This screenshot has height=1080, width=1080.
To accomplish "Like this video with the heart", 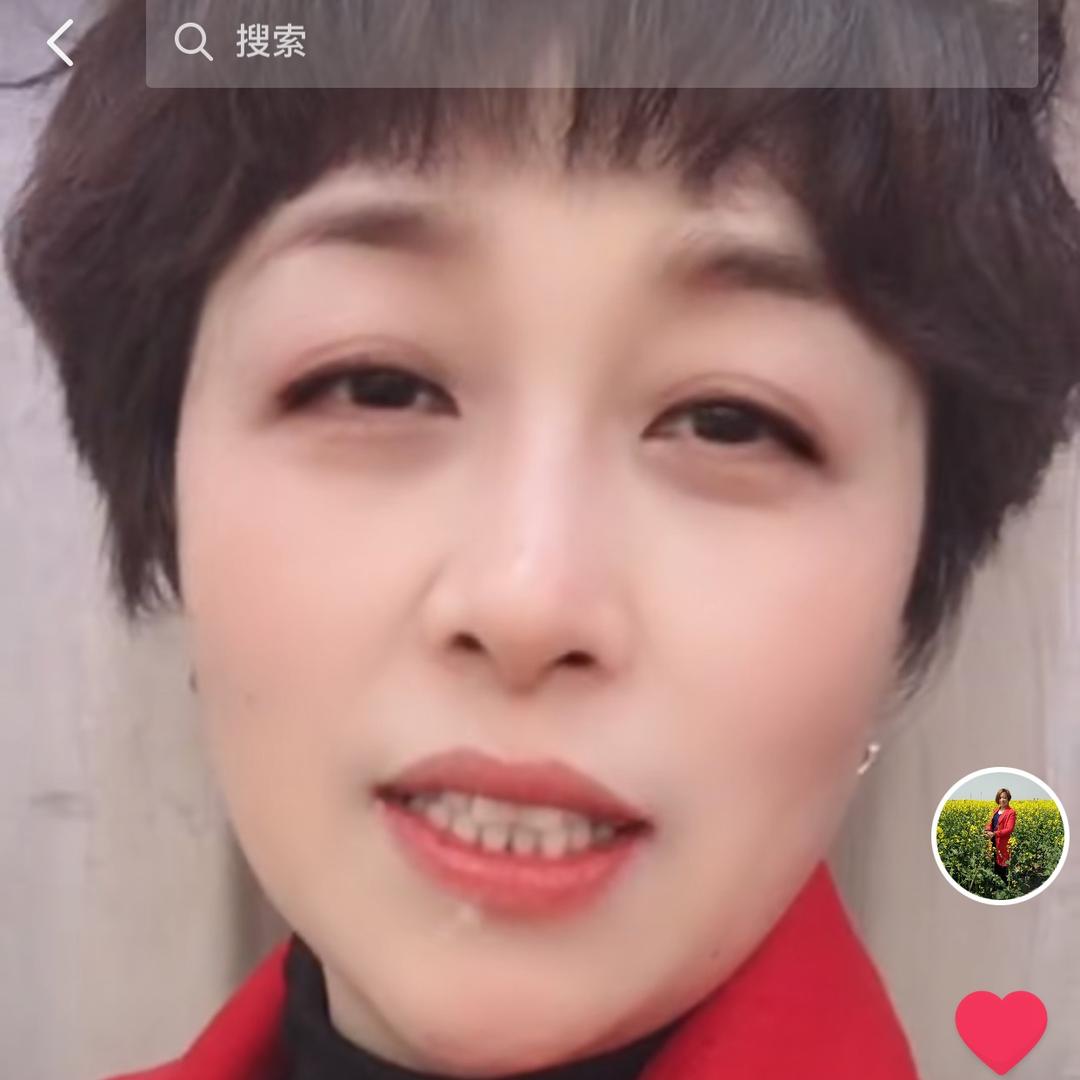I will (1001, 1030).
